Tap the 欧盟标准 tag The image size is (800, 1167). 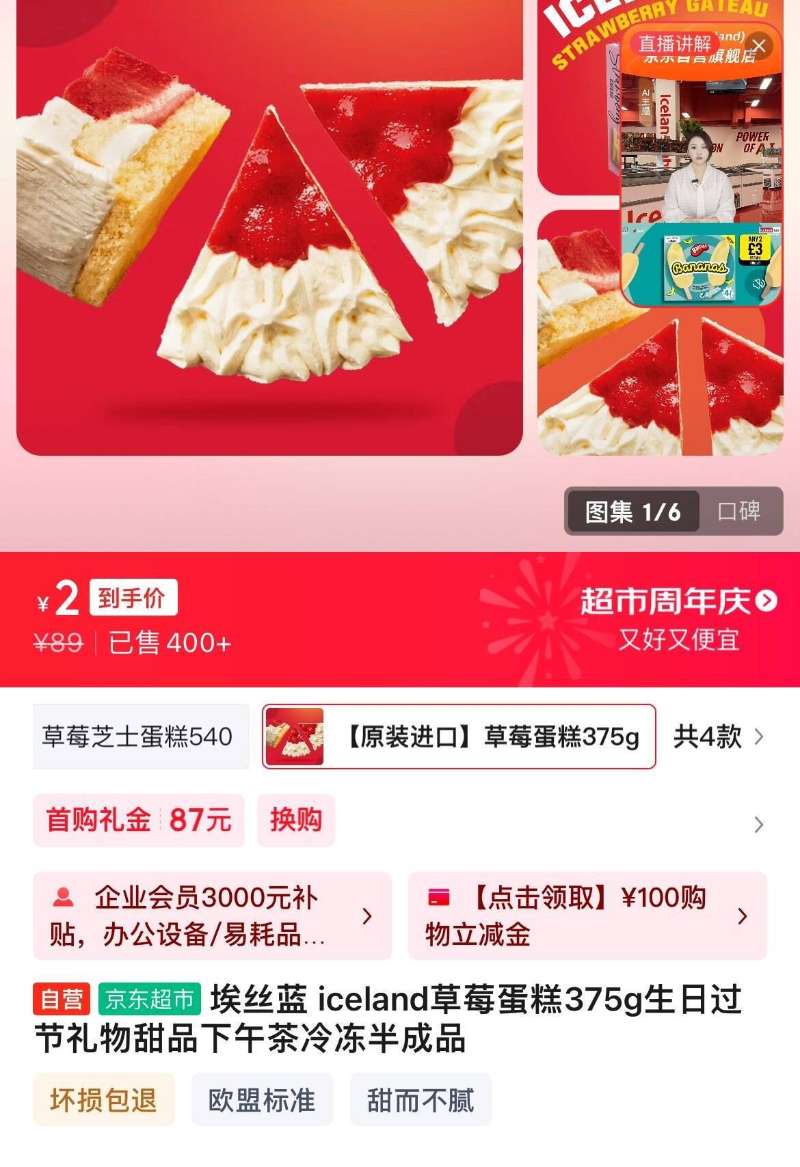[x=262, y=1100]
